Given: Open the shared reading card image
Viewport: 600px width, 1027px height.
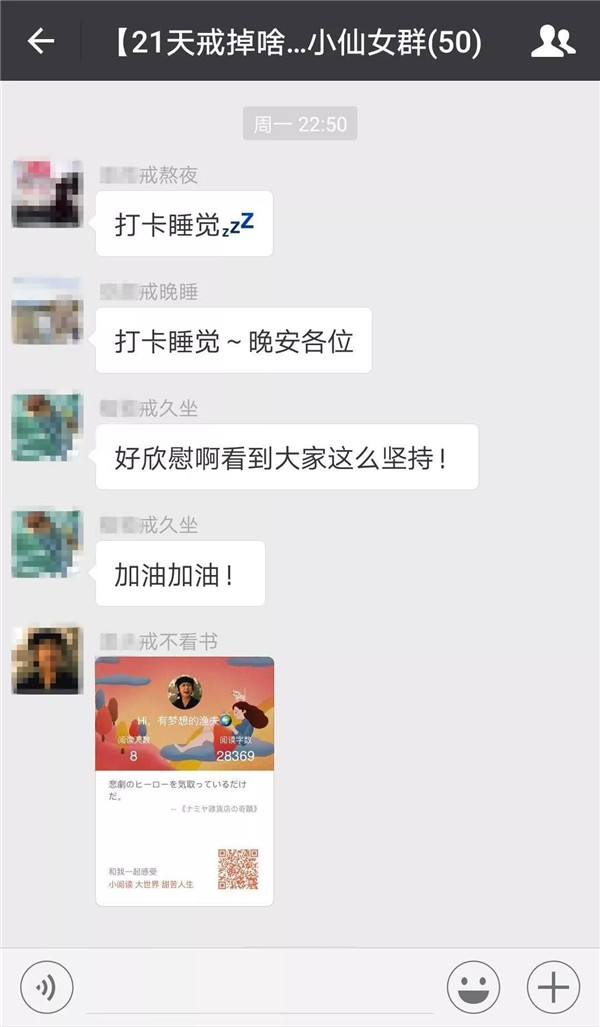Looking at the screenshot, I should pos(184,780).
